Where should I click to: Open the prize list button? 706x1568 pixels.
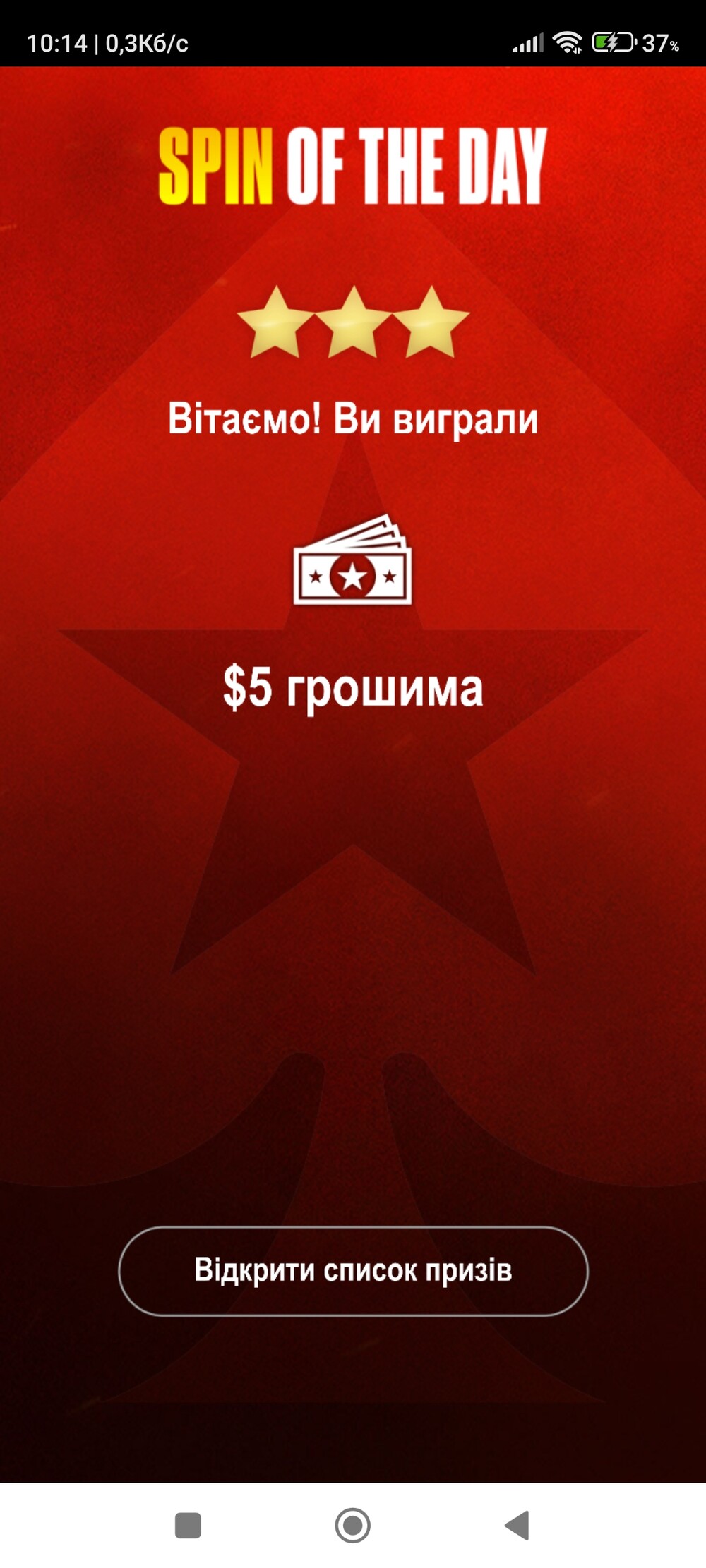tap(353, 1271)
